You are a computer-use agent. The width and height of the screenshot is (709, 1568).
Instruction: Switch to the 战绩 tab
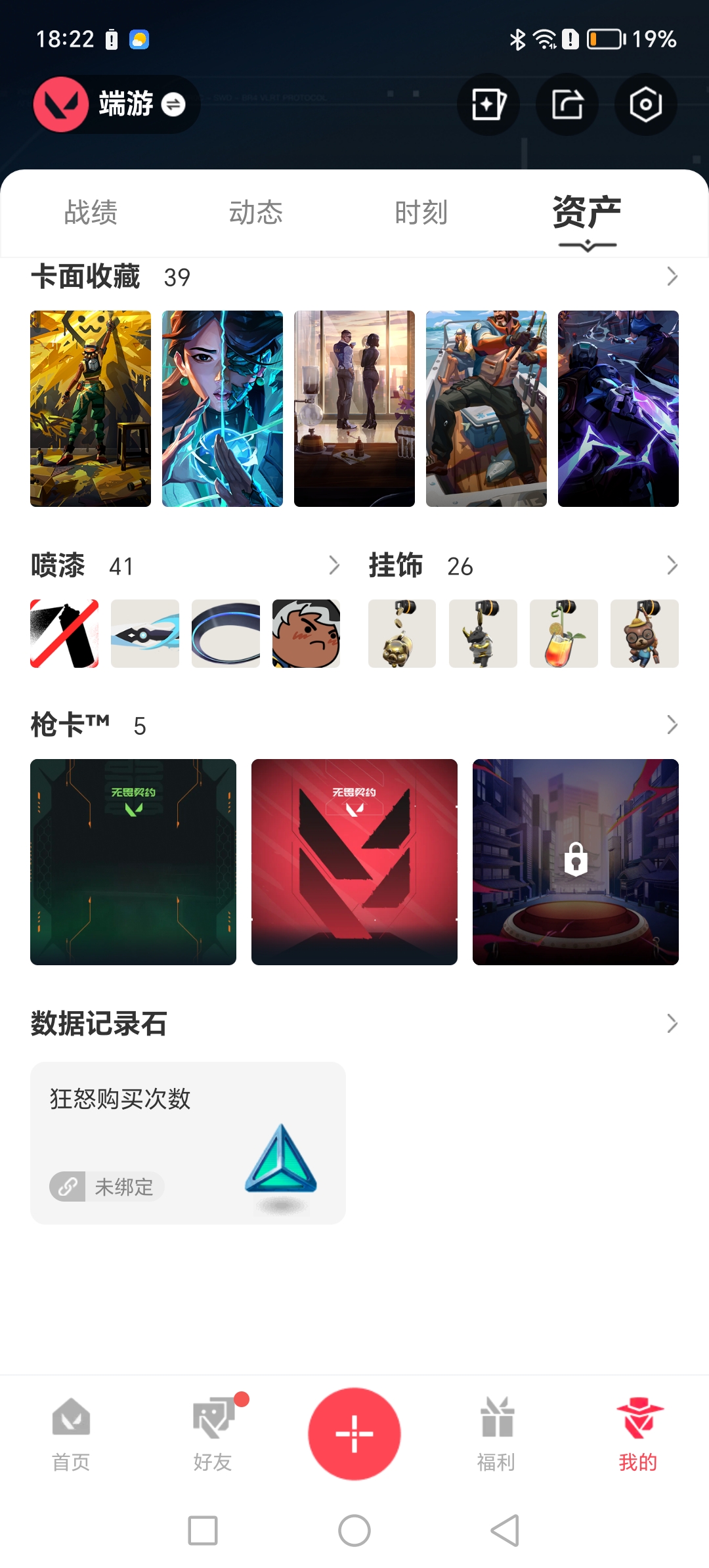[x=90, y=213]
